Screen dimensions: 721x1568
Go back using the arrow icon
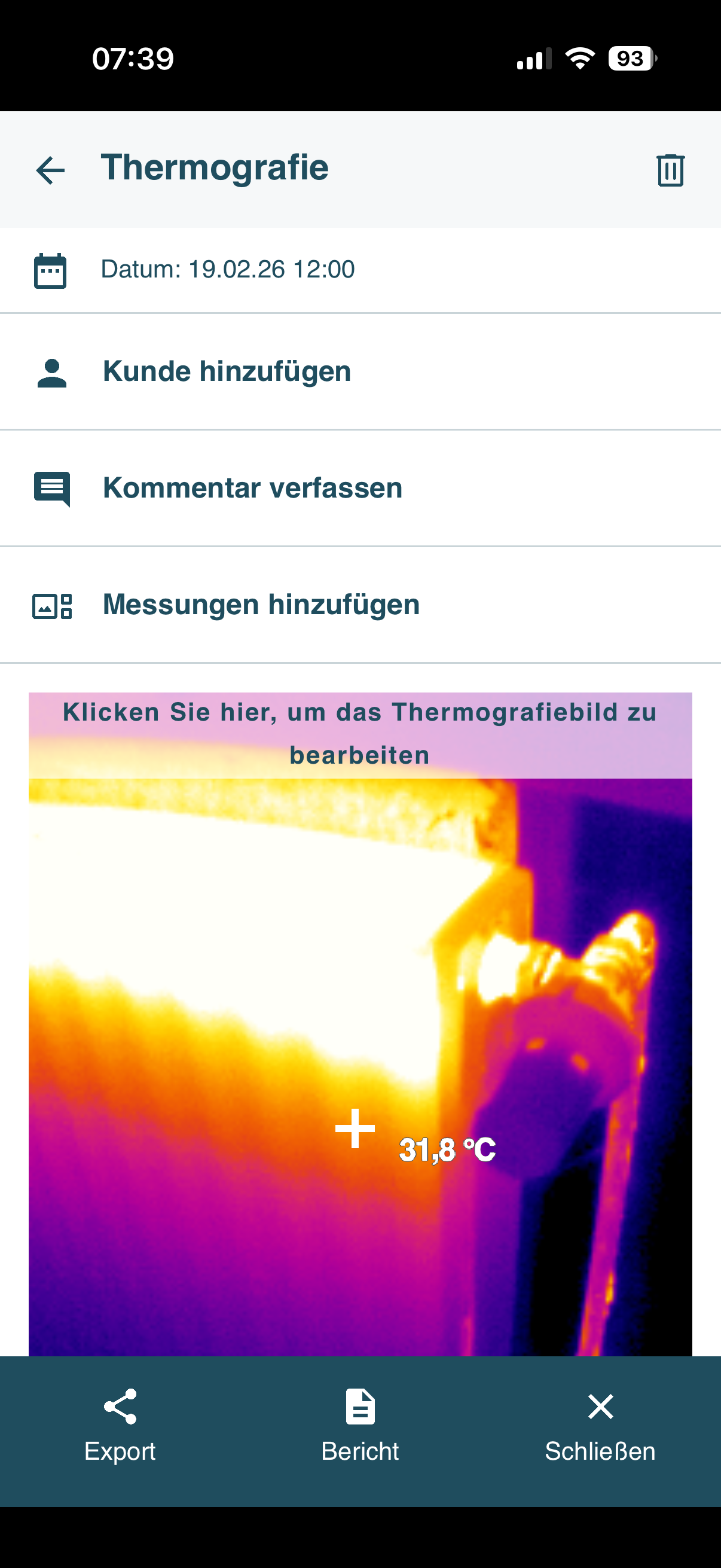[50, 170]
